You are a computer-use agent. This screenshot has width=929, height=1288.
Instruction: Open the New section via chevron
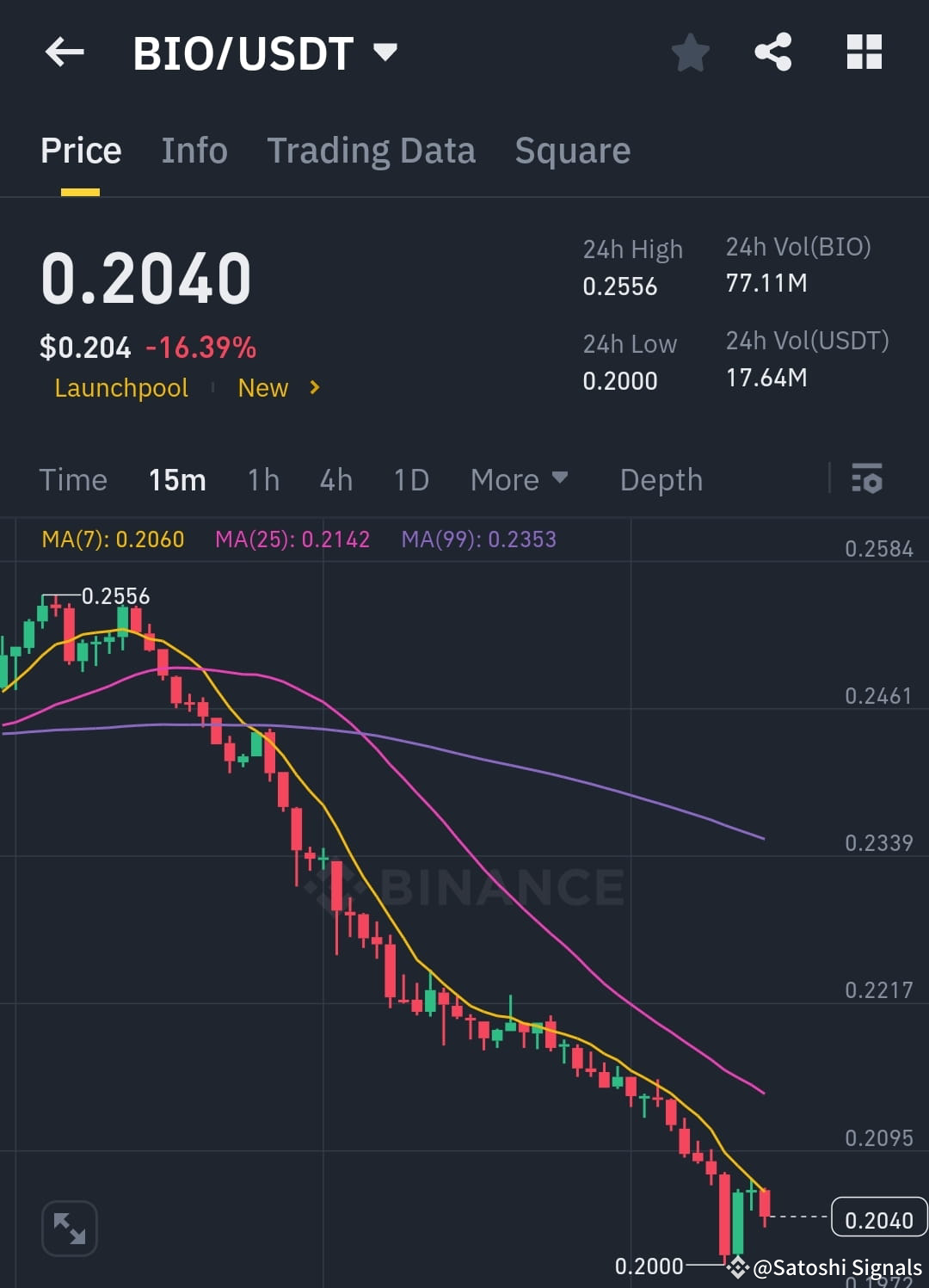coord(315,388)
